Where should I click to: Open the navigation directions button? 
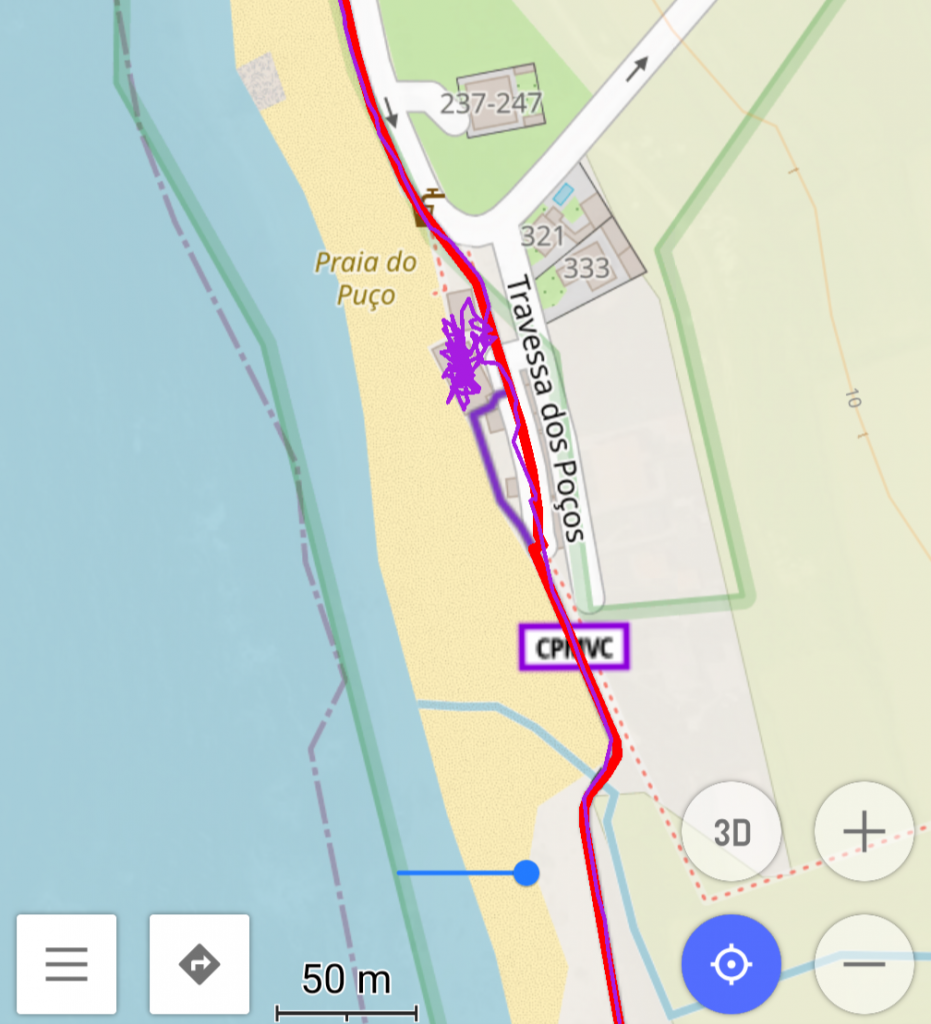click(x=199, y=964)
